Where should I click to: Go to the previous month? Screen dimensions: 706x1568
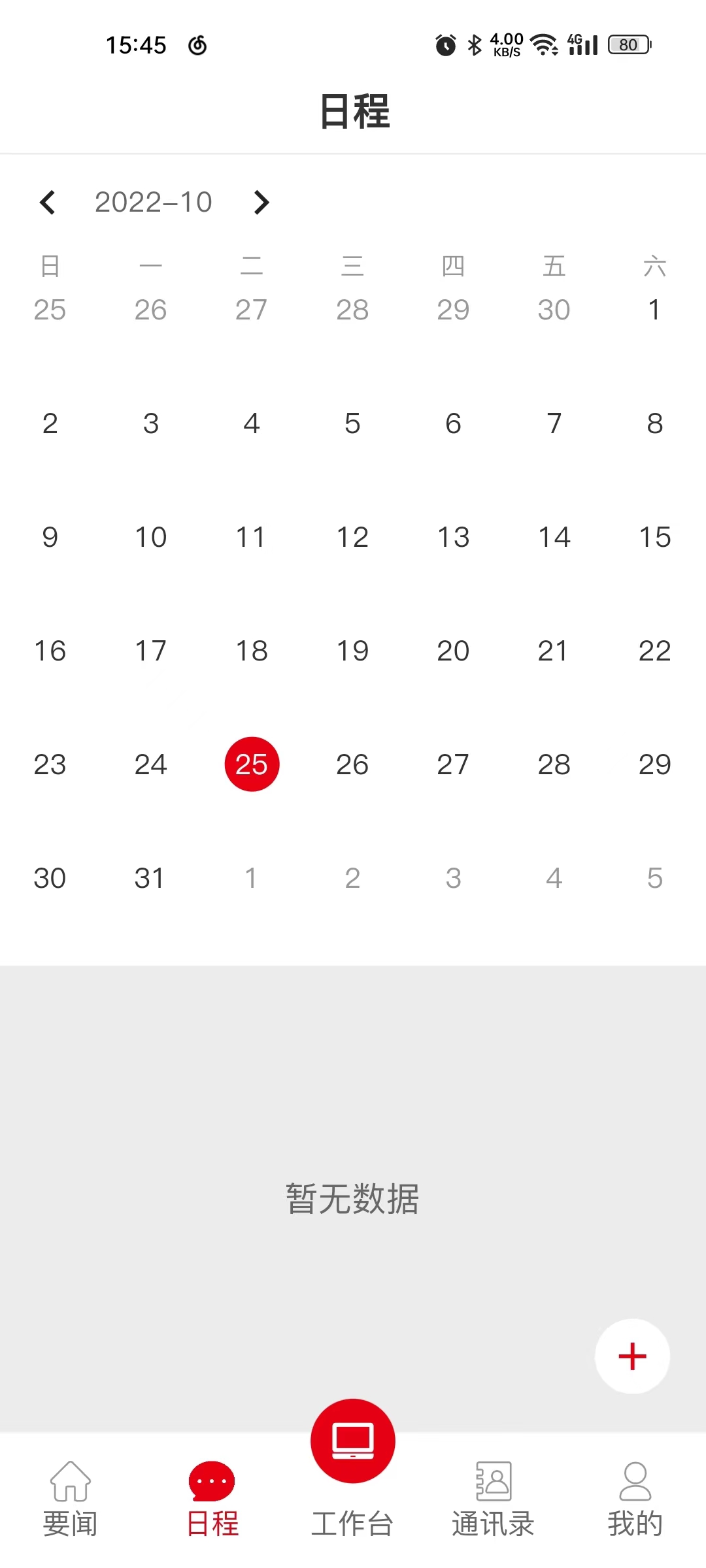[x=47, y=203]
